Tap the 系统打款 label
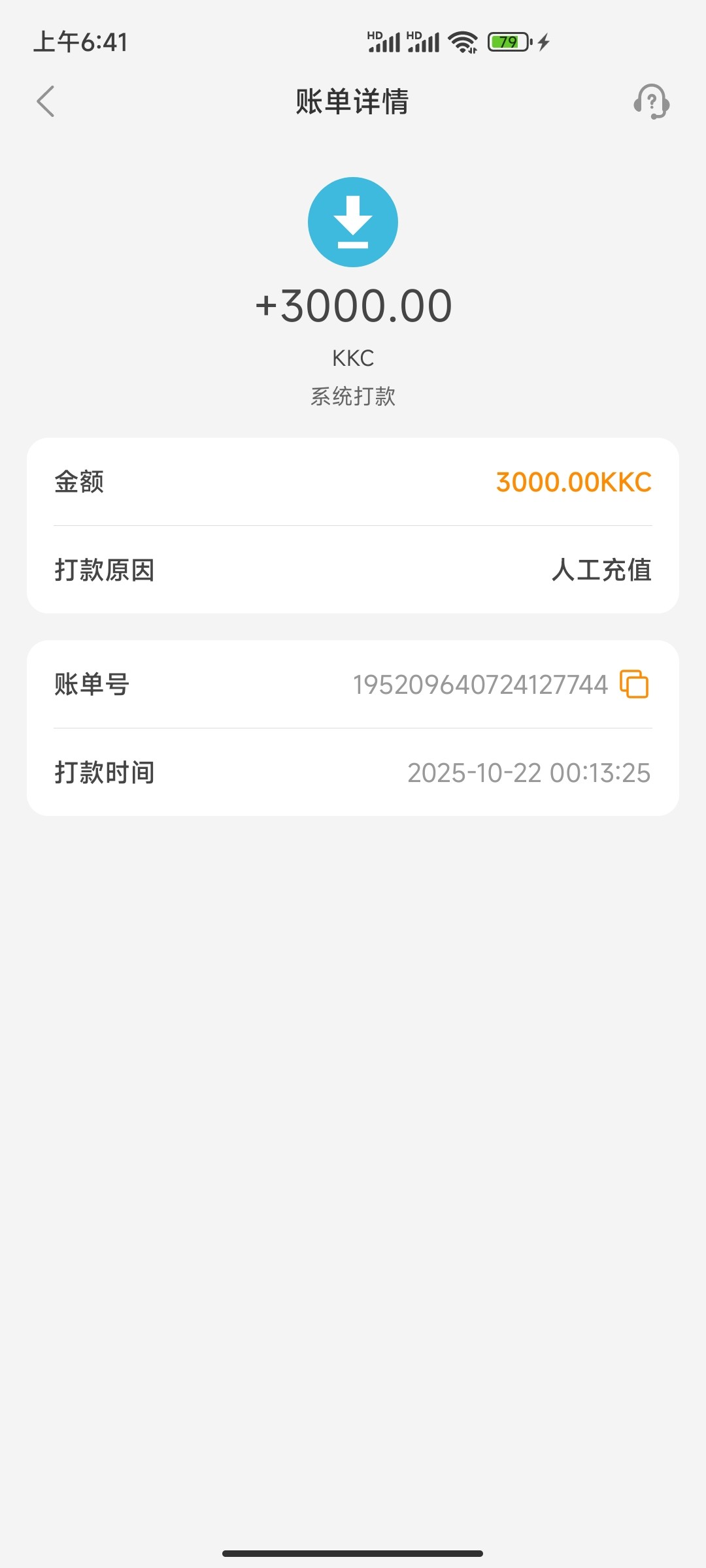This screenshot has width=706, height=1568. point(353,395)
